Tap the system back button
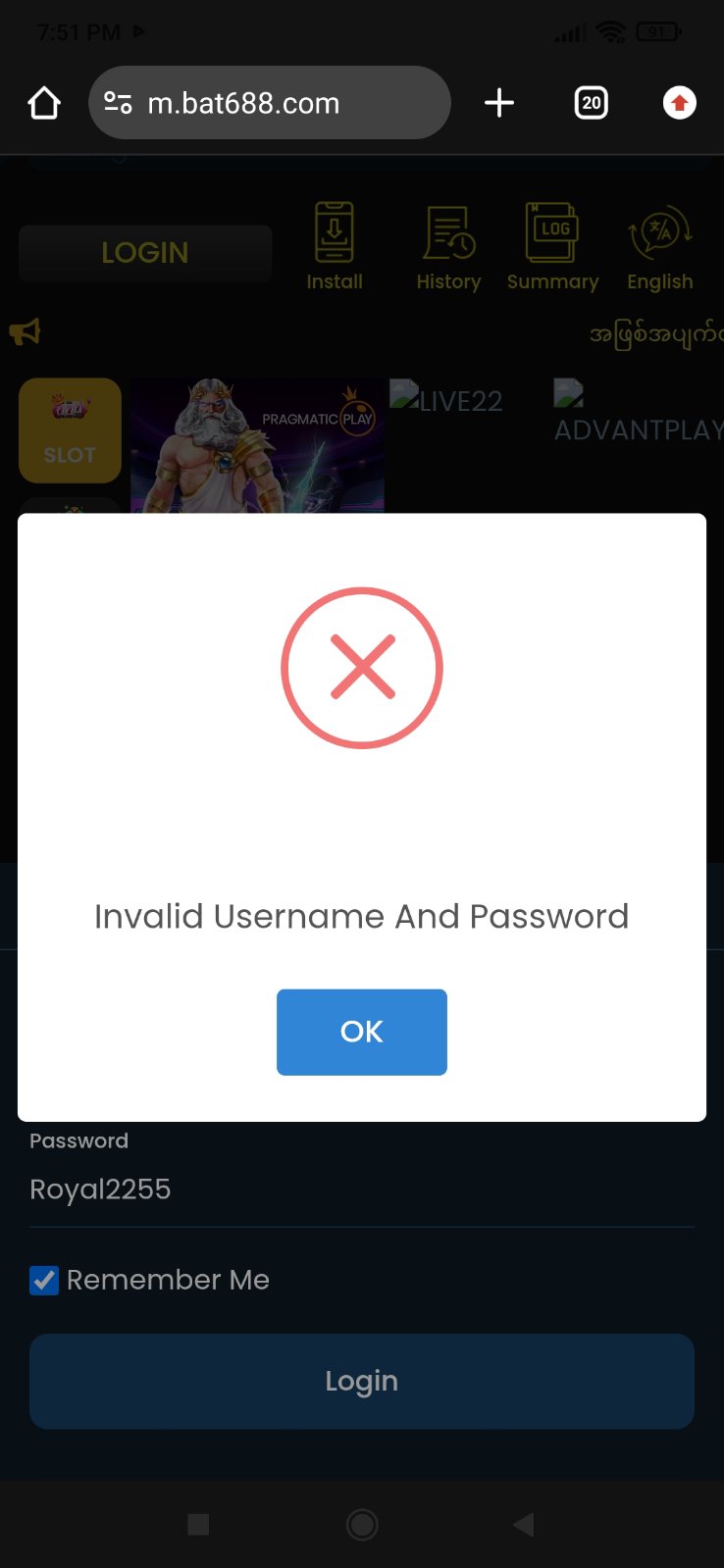 (524, 1524)
